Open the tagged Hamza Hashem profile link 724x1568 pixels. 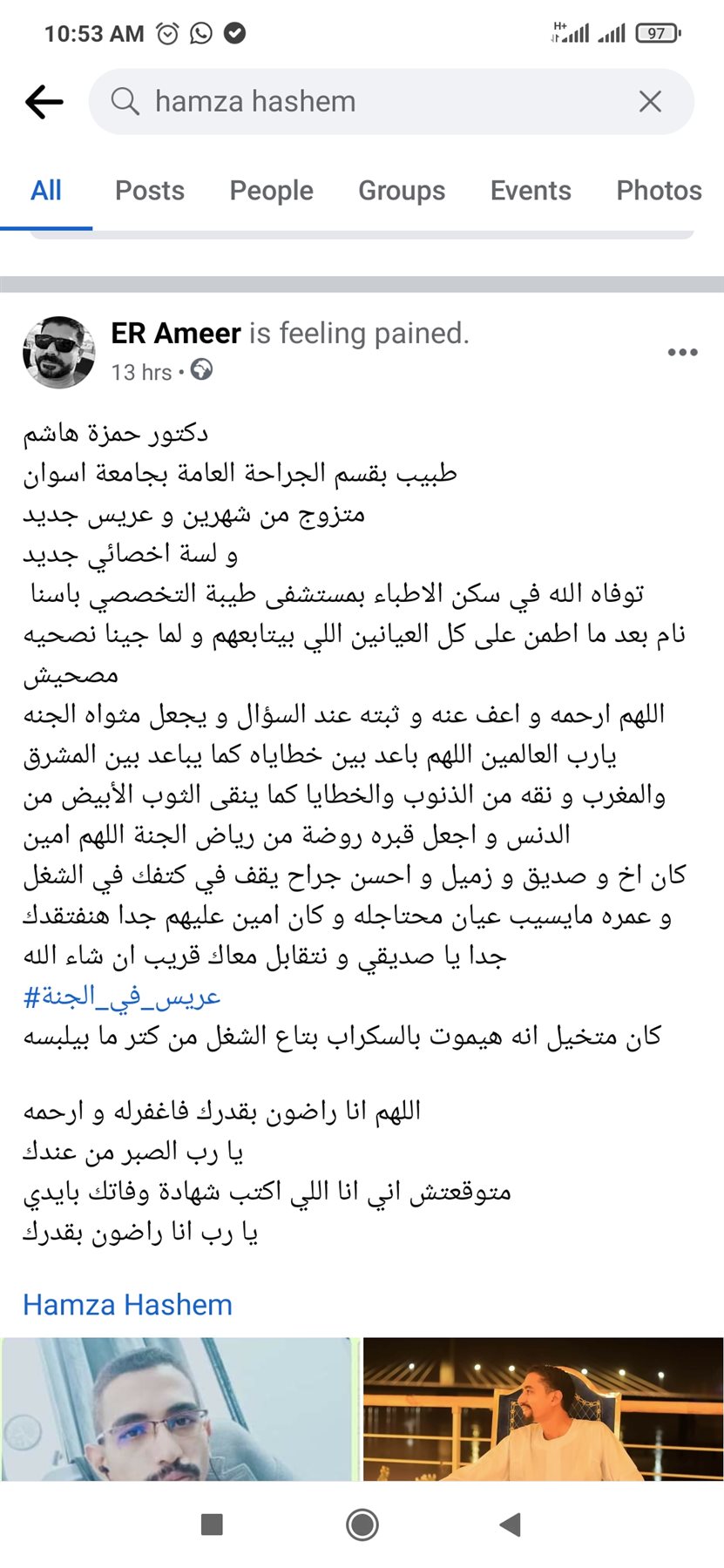pos(127,1305)
